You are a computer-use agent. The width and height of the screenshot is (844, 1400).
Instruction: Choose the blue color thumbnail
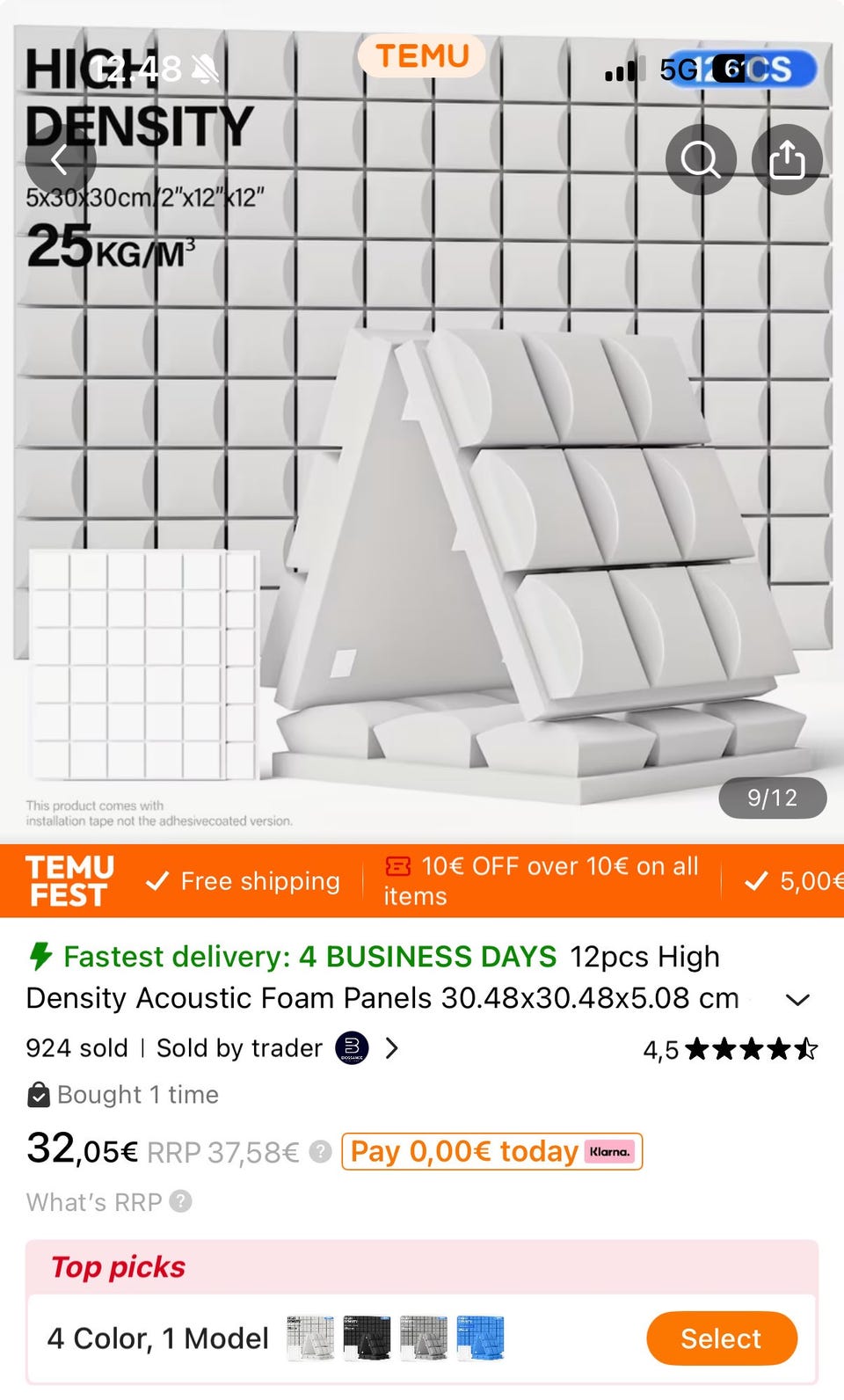pos(479,1338)
